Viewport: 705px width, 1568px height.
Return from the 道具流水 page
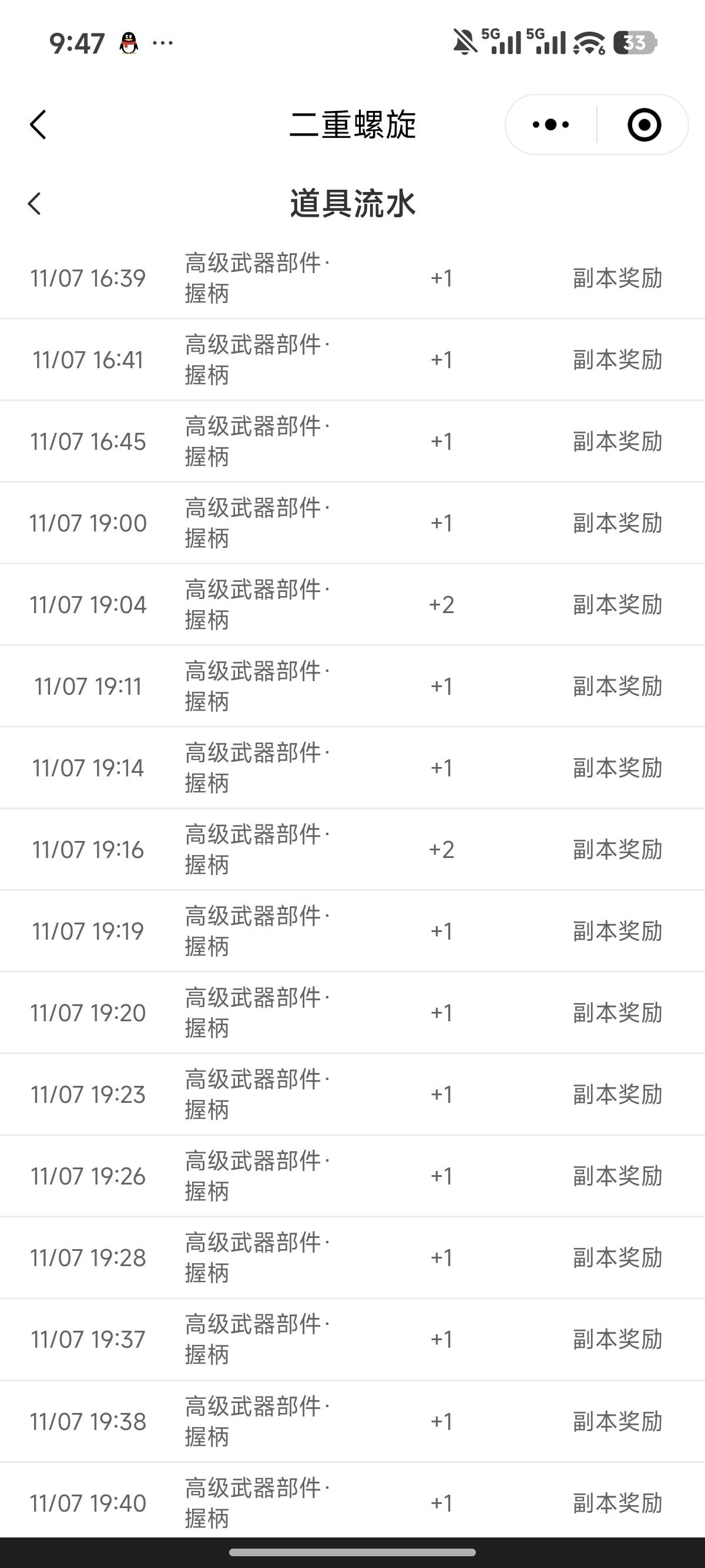(35, 203)
